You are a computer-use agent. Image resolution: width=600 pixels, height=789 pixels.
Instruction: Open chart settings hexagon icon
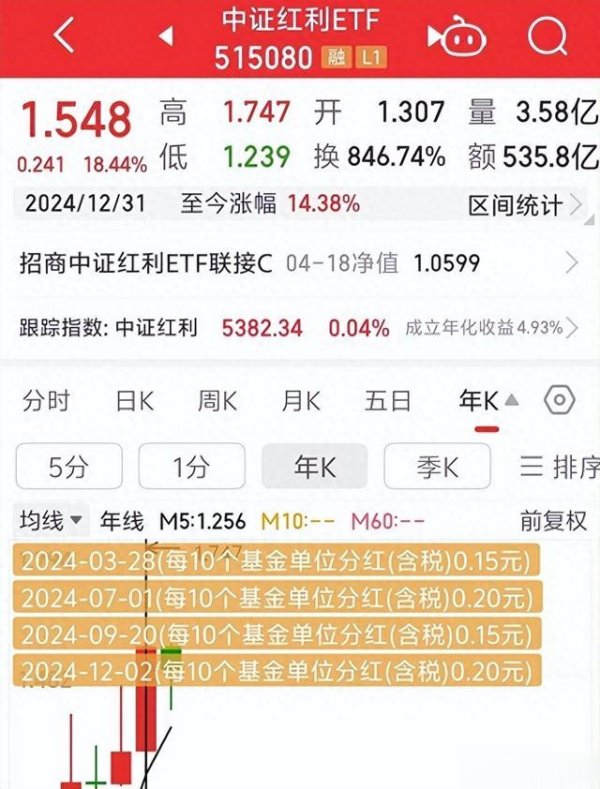559,401
